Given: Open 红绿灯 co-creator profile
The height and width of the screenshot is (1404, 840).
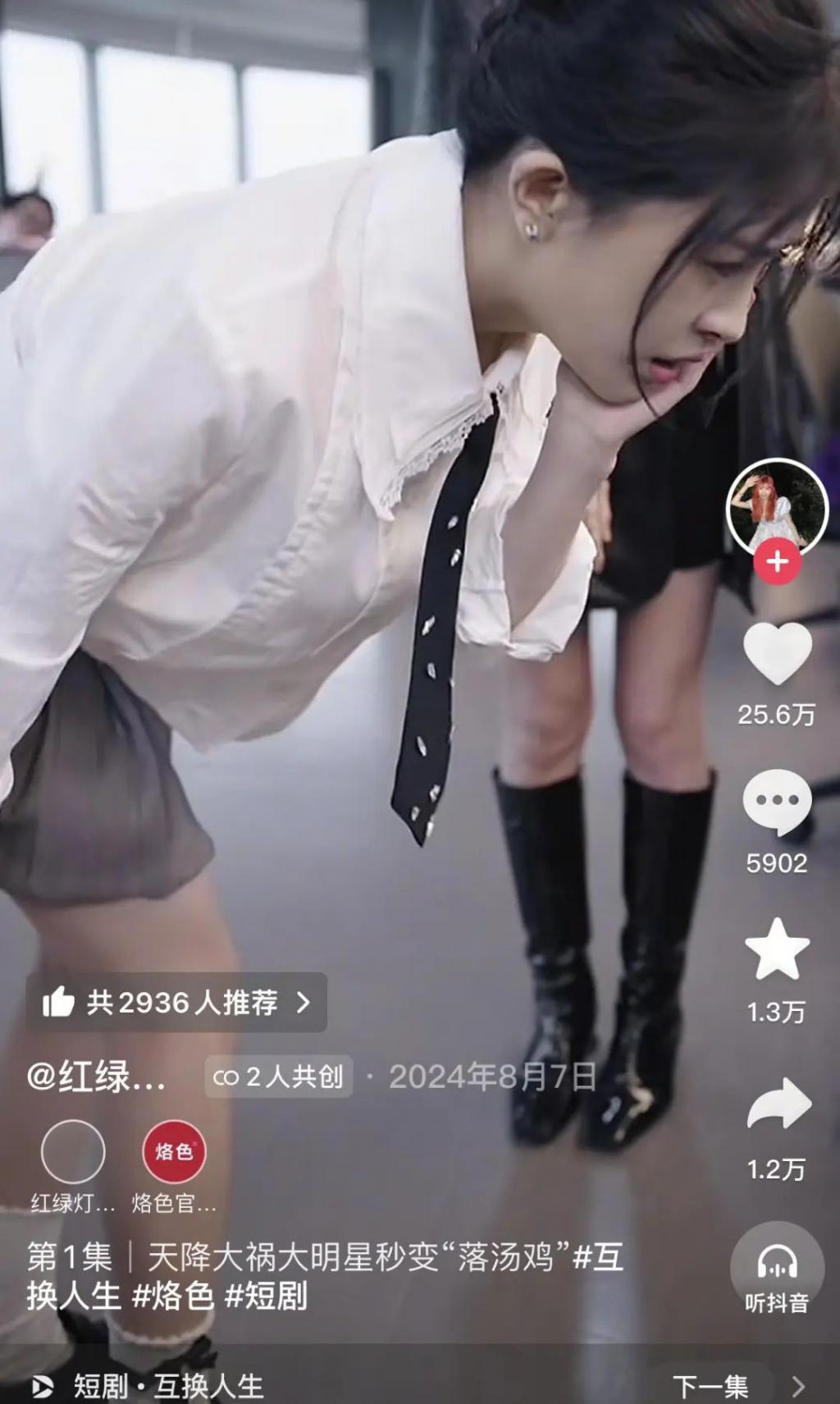Looking at the screenshot, I should pyautogui.click(x=73, y=1152).
